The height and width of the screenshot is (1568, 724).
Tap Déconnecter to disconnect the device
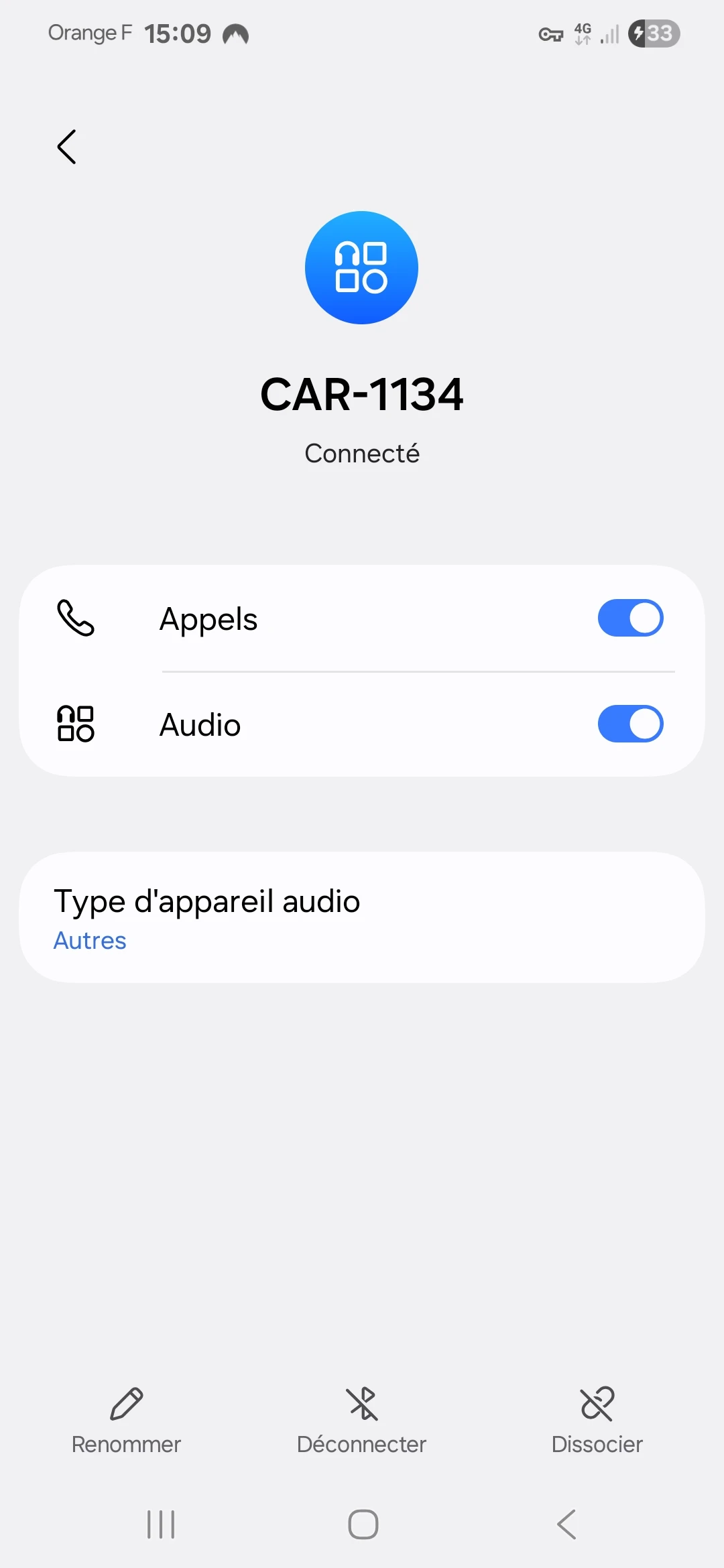pyautogui.click(x=362, y=1421)
